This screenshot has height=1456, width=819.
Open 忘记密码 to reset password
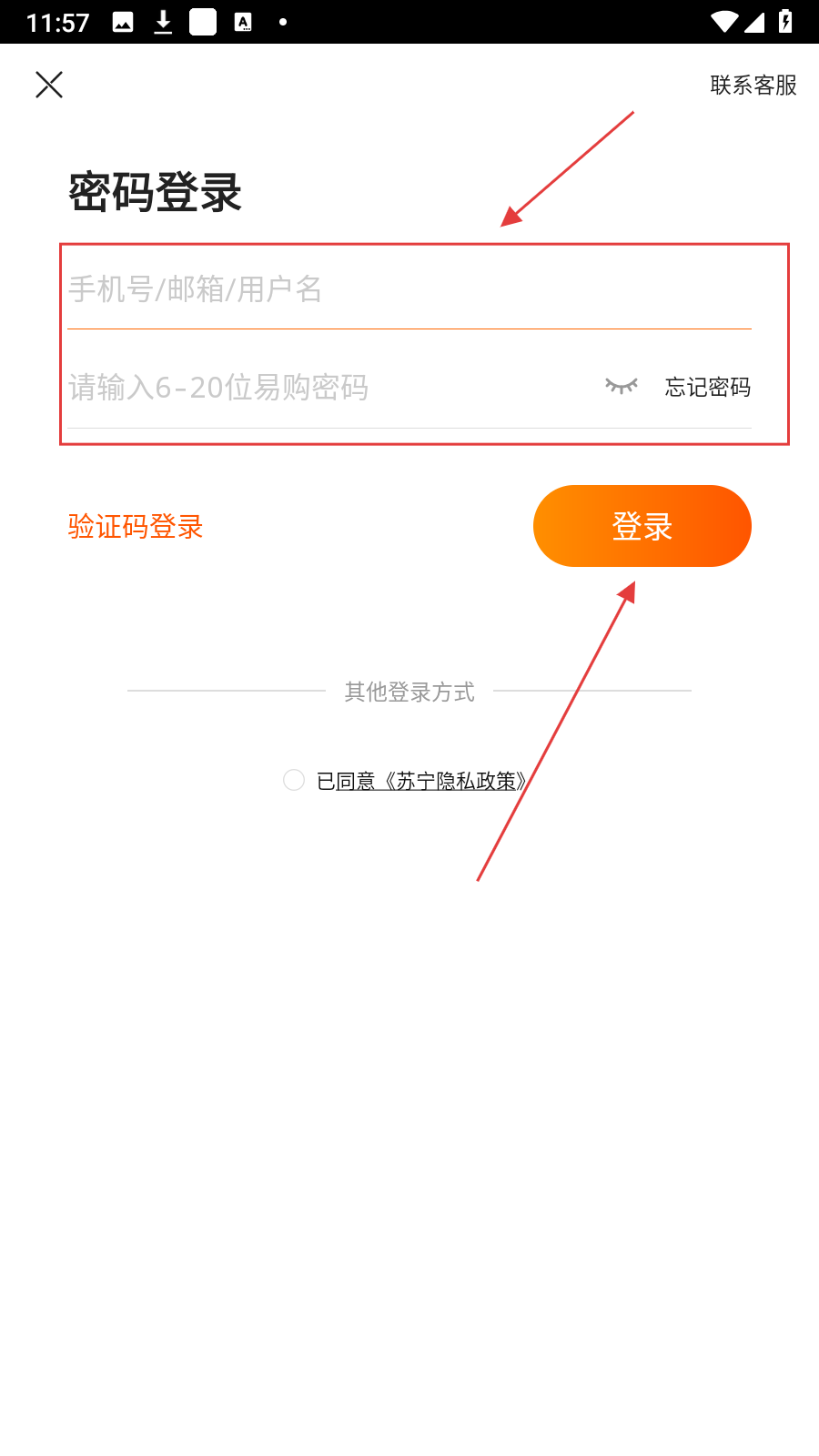[x=707, y=388]
